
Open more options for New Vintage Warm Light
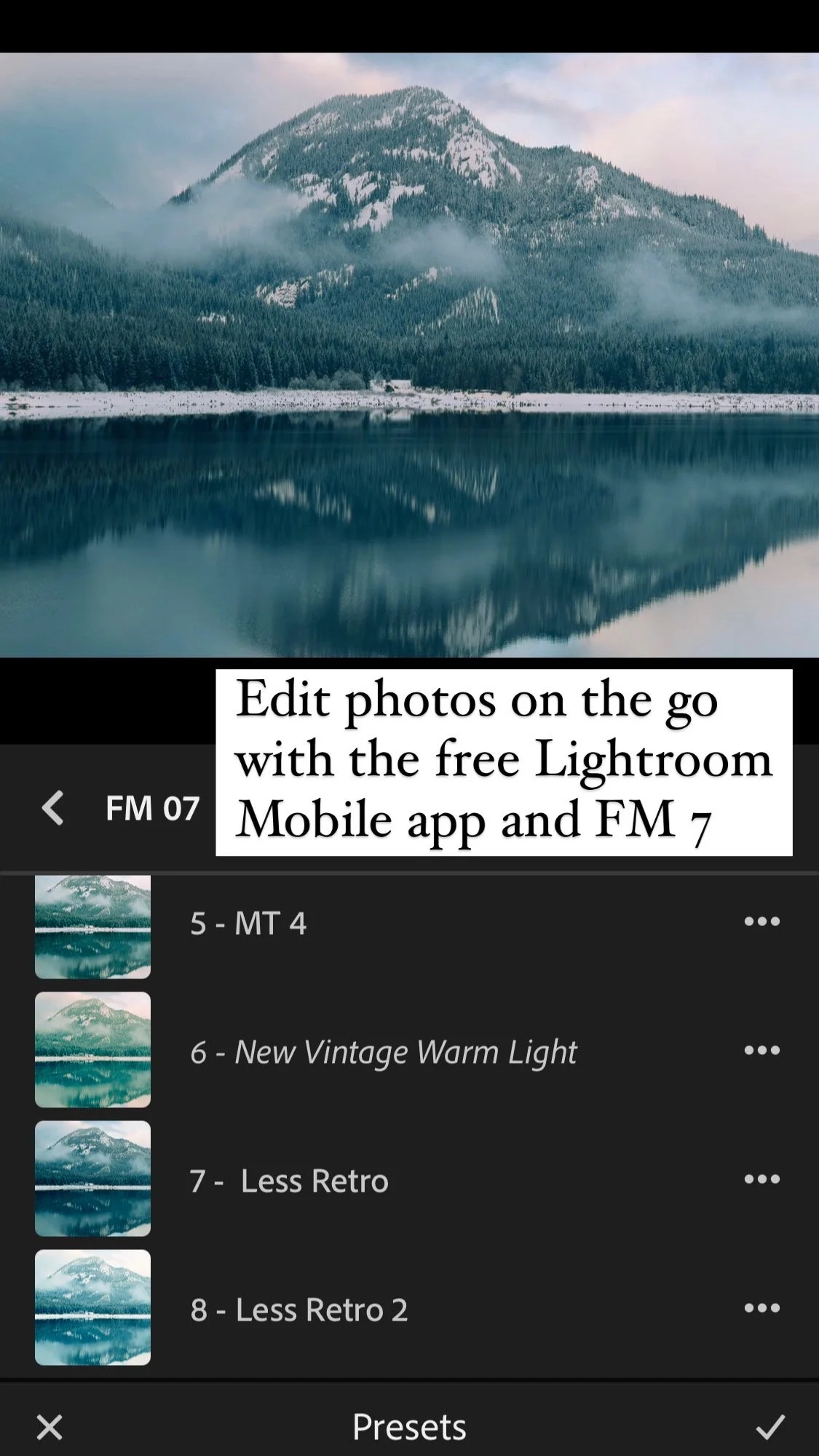click(761, 1050)
